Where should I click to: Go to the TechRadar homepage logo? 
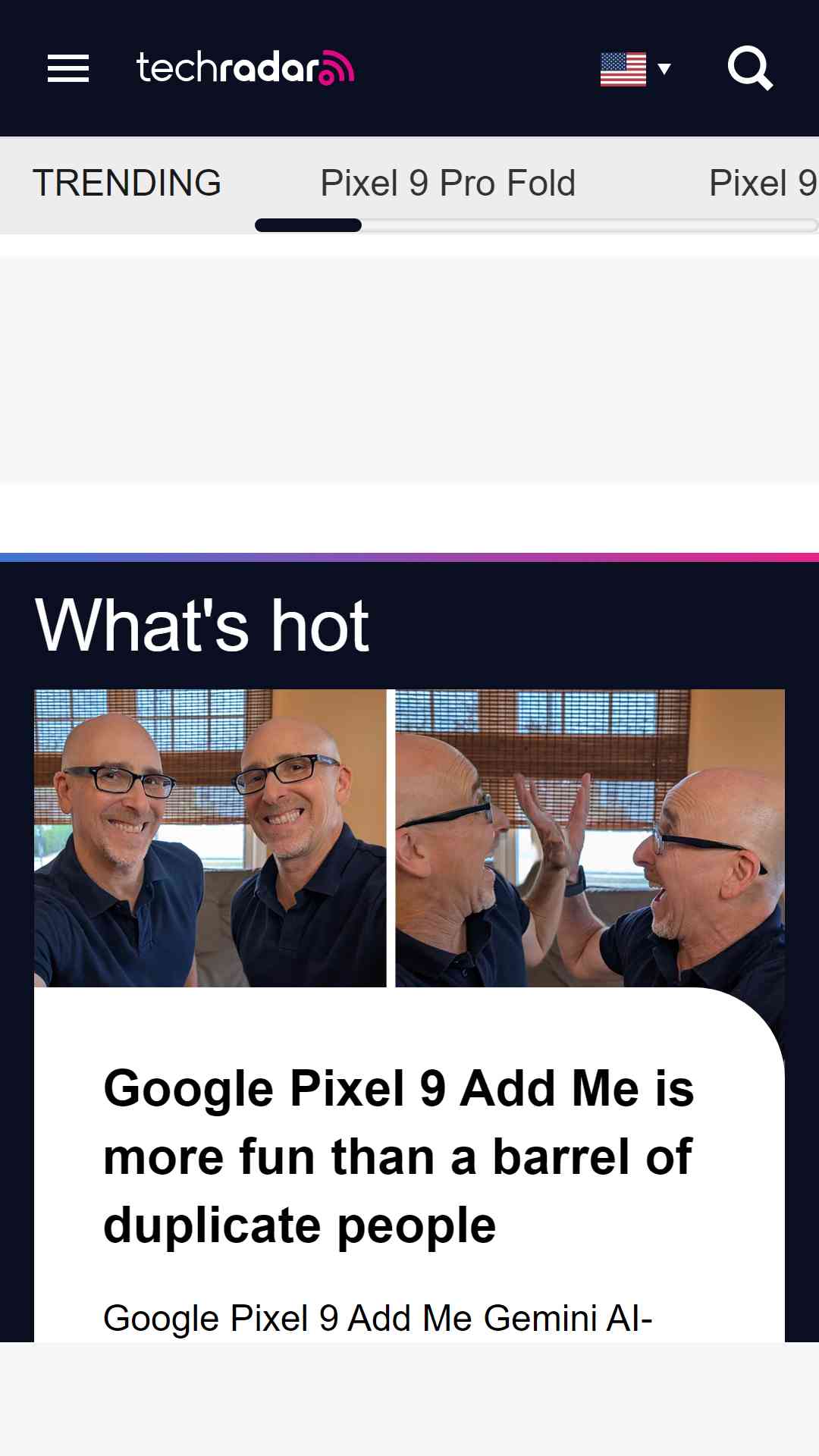[245, 67]
